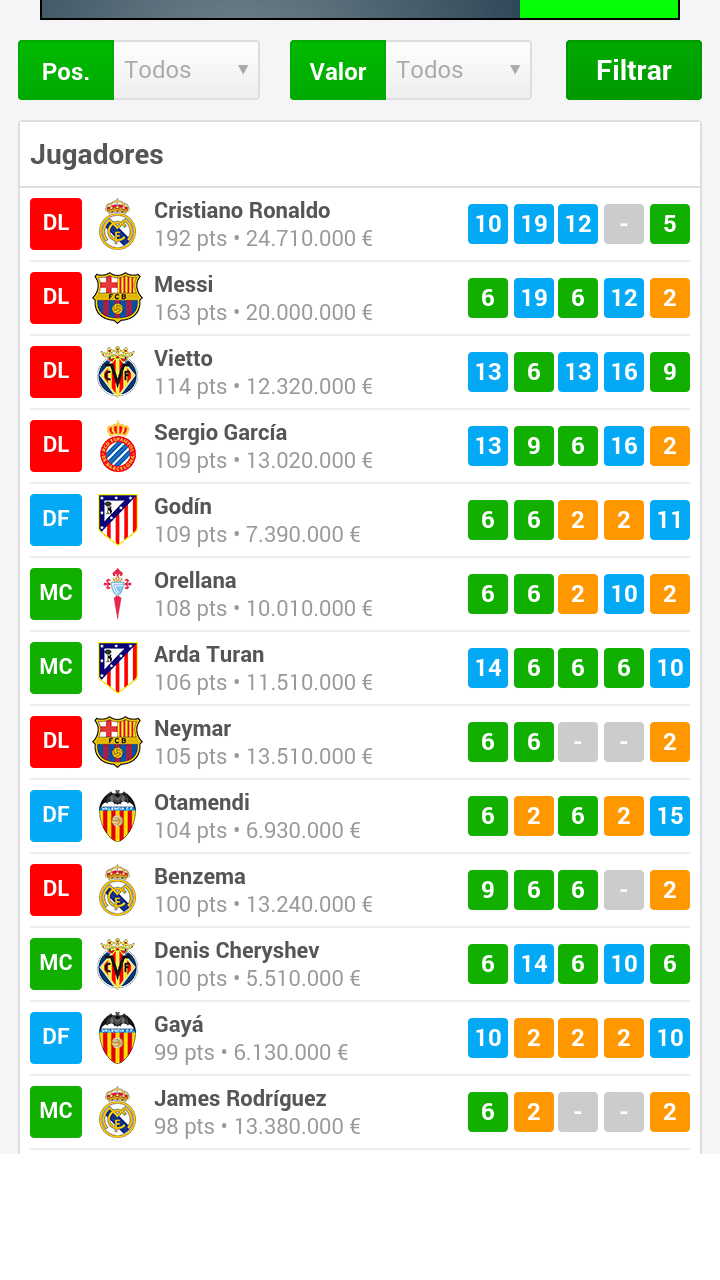720x1280 pixels.
Task: Click the Atlético Madrid crest next to Godín
Action: point(117,520)
